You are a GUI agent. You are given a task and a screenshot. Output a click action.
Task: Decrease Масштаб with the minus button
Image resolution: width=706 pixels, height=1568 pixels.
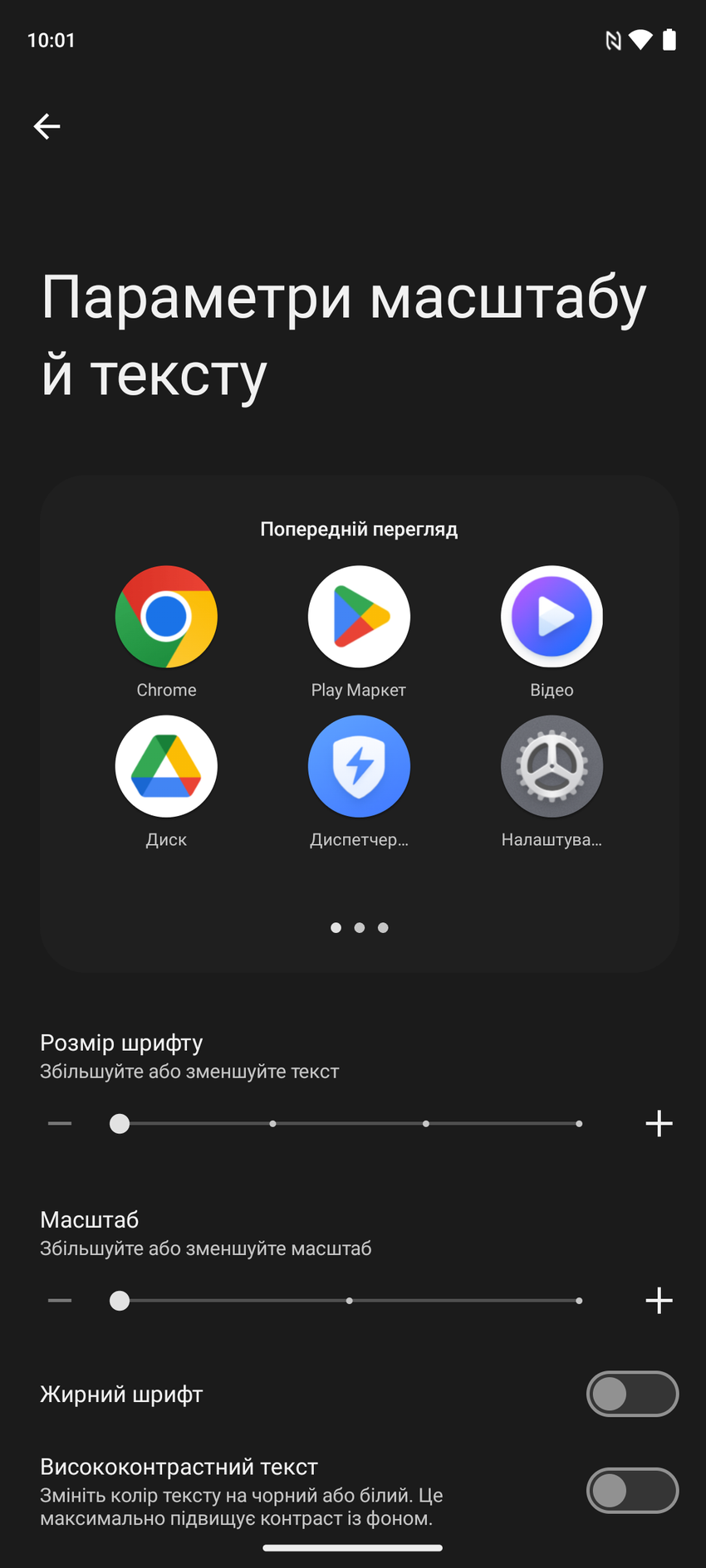point(60,1300)
